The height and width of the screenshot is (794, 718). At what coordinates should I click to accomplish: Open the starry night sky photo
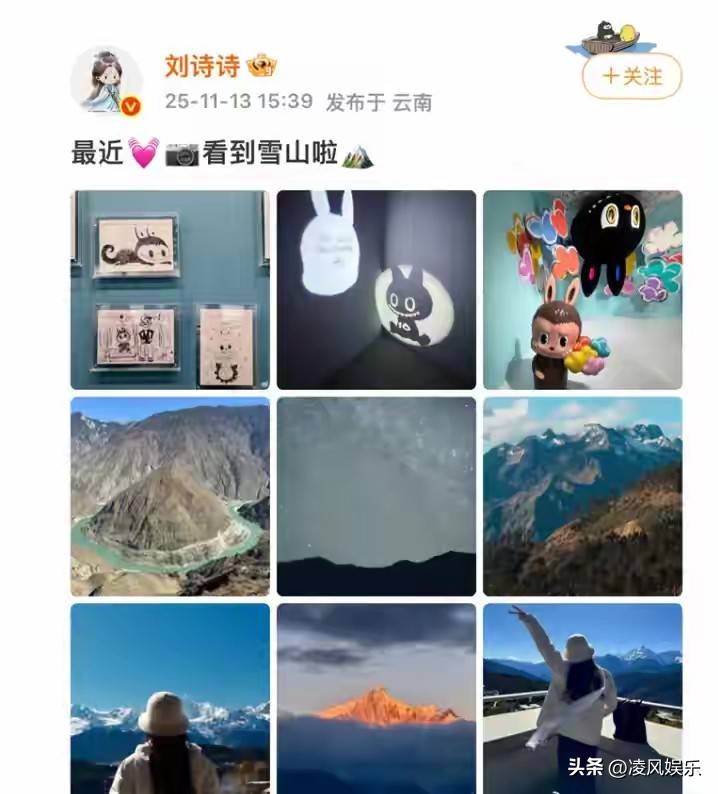(376, 496)
